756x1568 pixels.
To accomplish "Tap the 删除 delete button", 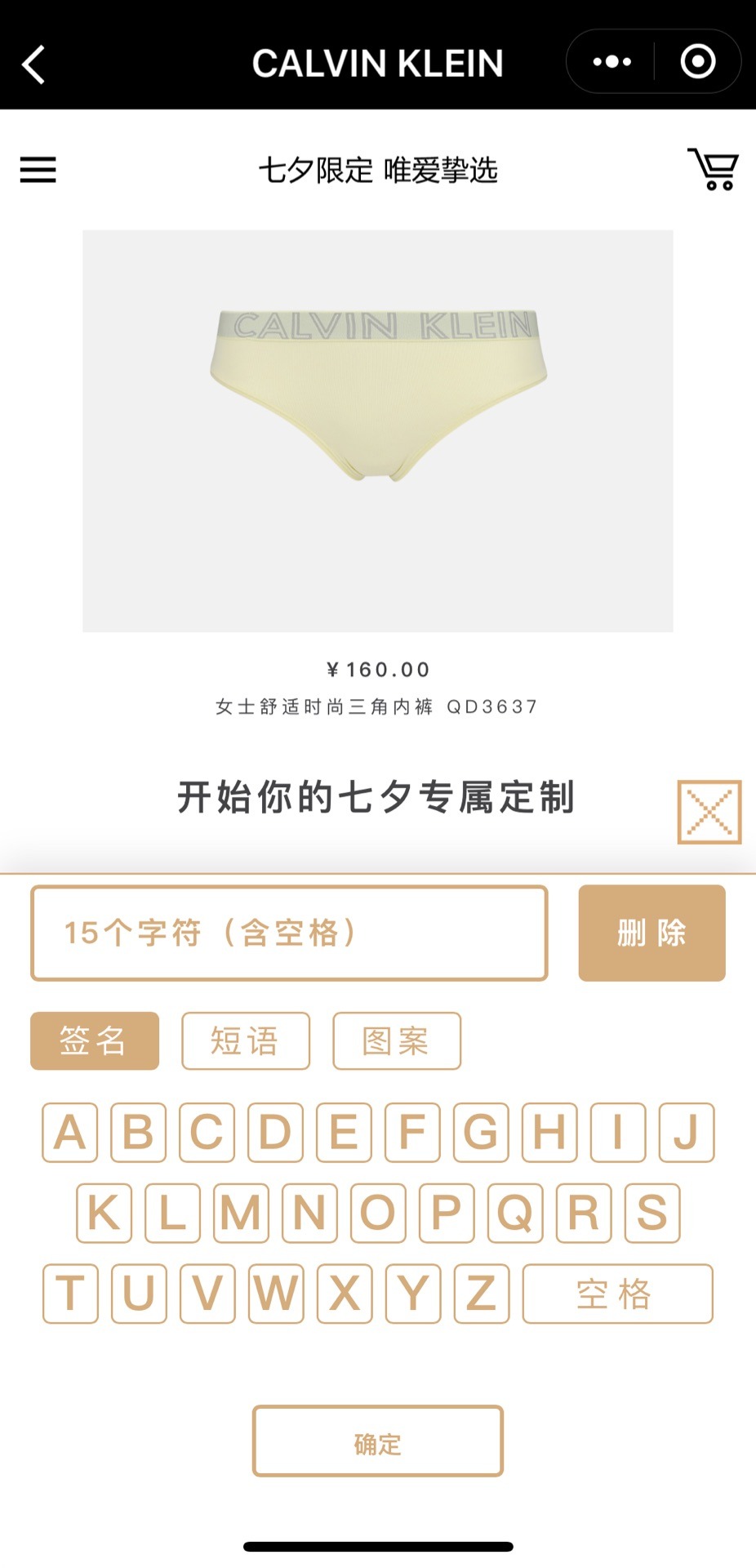I will tap(651, 933).
